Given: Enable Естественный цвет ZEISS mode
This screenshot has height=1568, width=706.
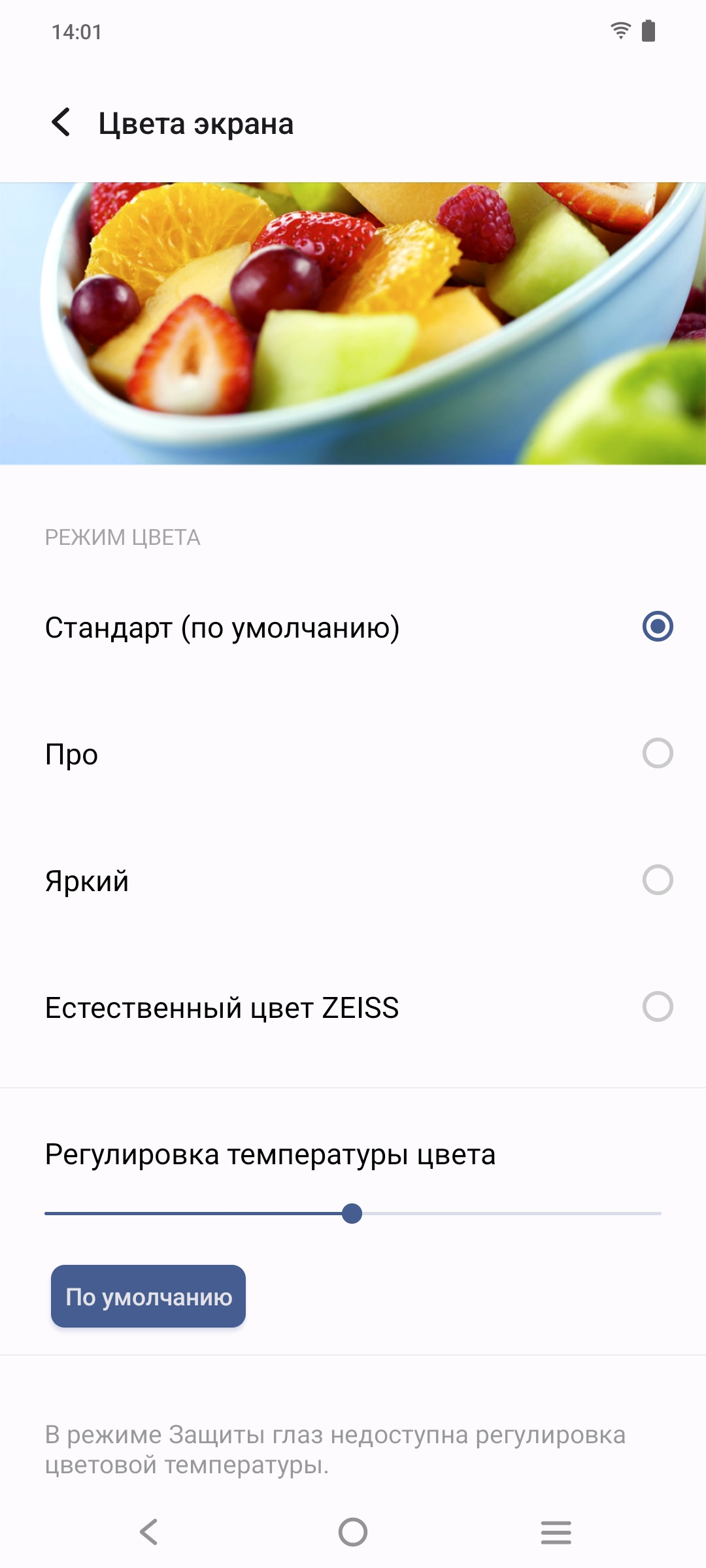Looking at the screenshot, I should tap(657, 1007).
